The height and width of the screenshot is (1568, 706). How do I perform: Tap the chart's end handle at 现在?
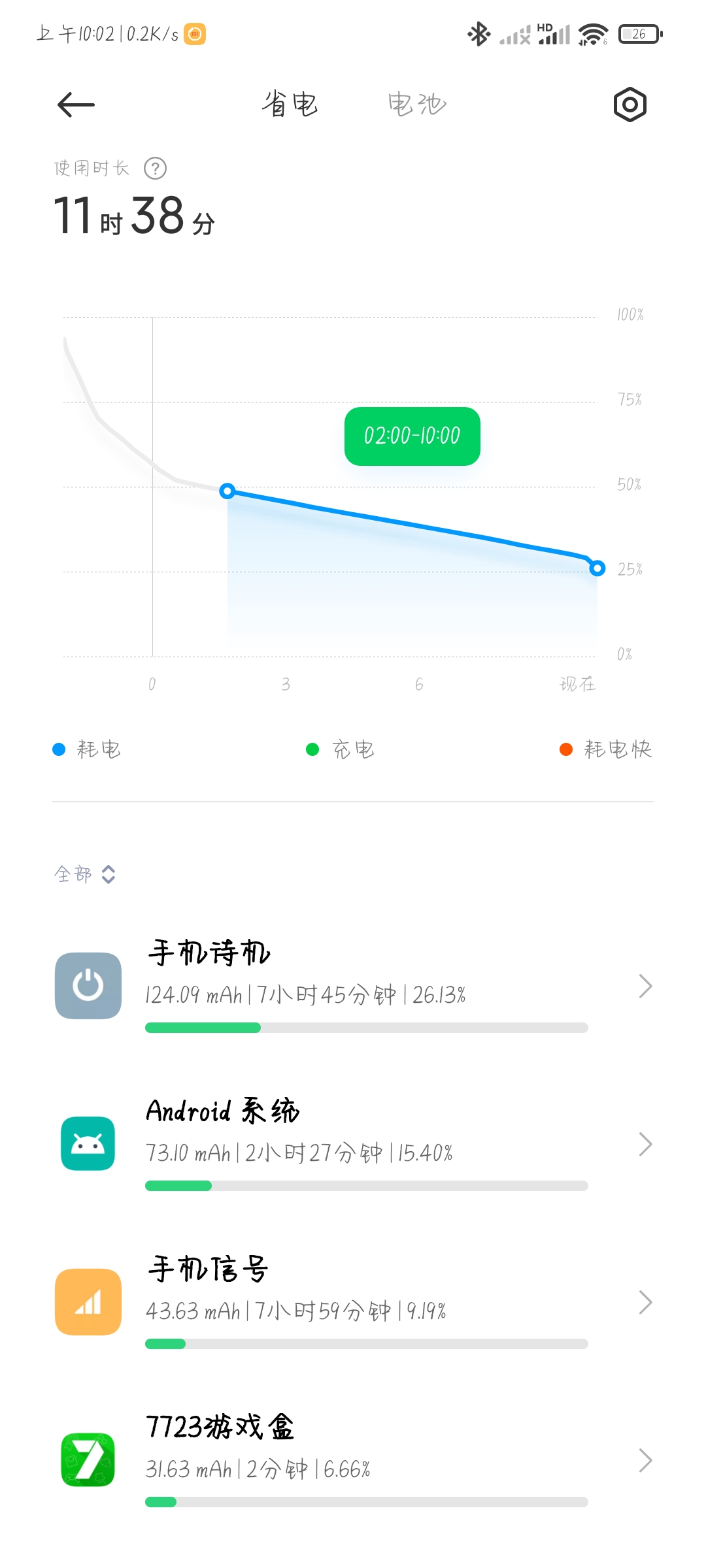point(597,568)
